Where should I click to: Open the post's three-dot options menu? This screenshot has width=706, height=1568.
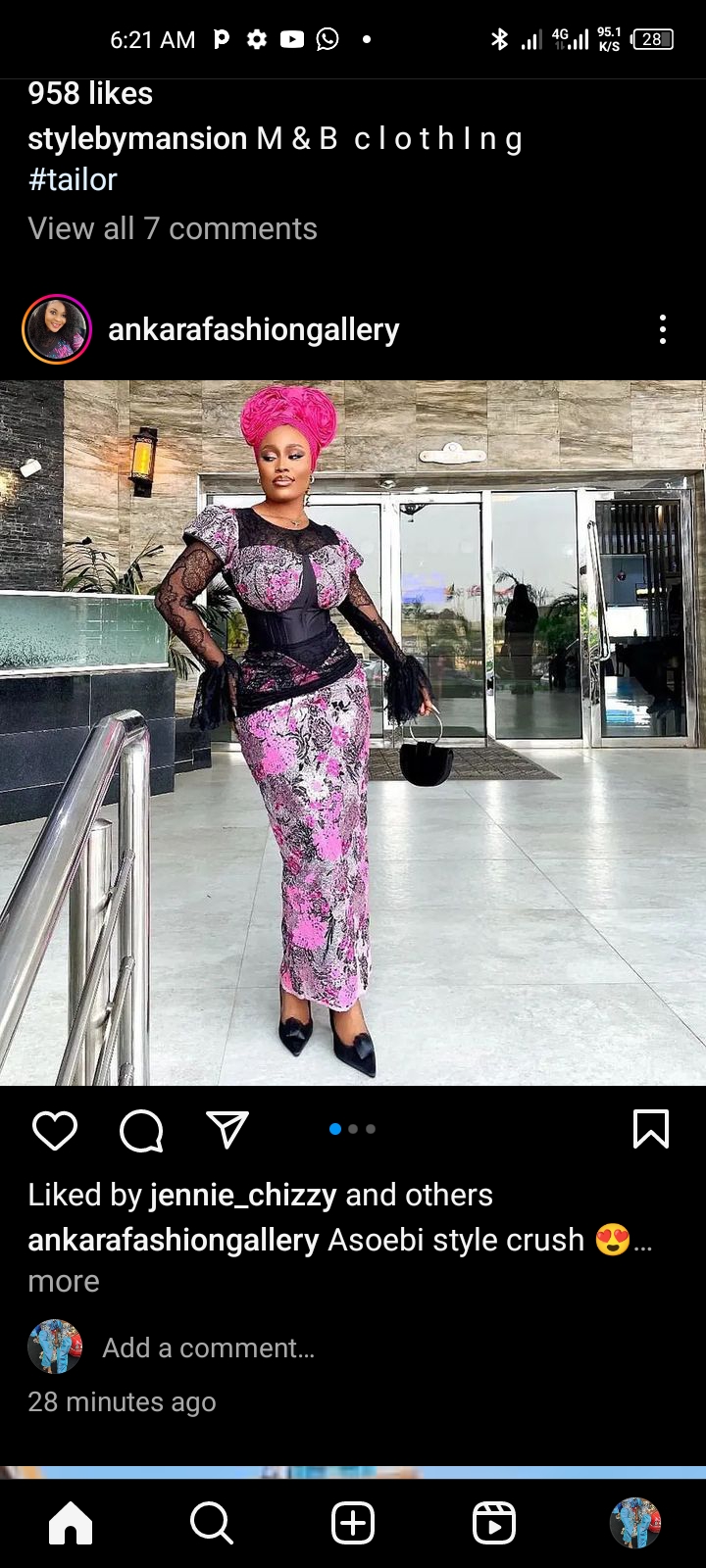tap(663, 329)
